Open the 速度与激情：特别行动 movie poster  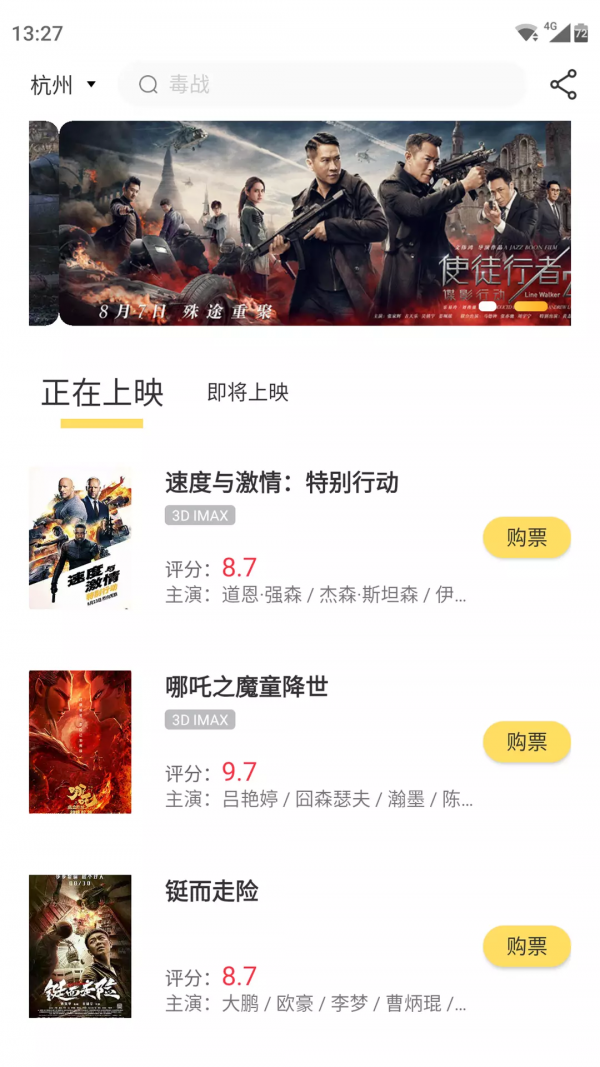coord(80,537)
